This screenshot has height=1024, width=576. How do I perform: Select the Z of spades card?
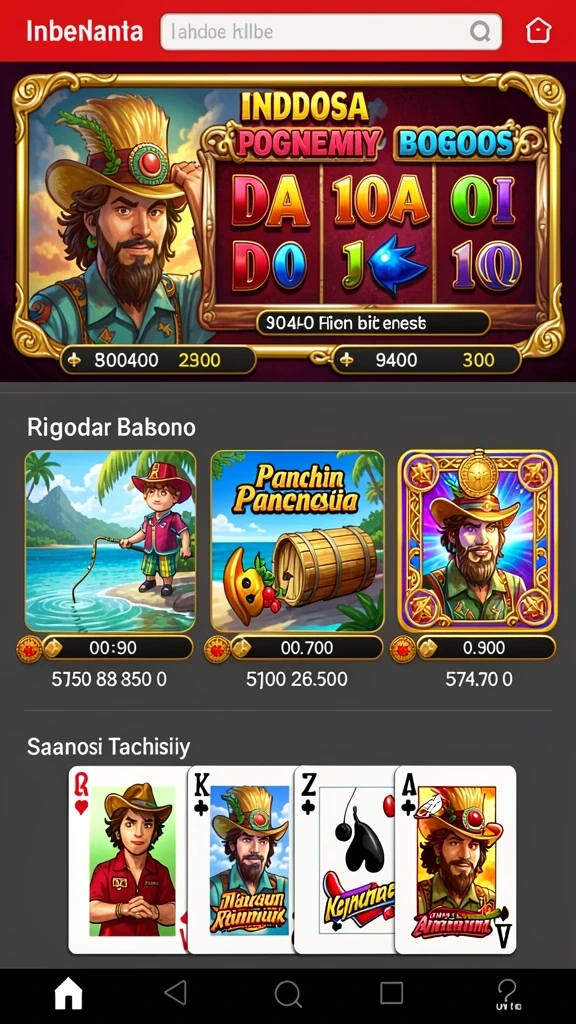(345, 859)
